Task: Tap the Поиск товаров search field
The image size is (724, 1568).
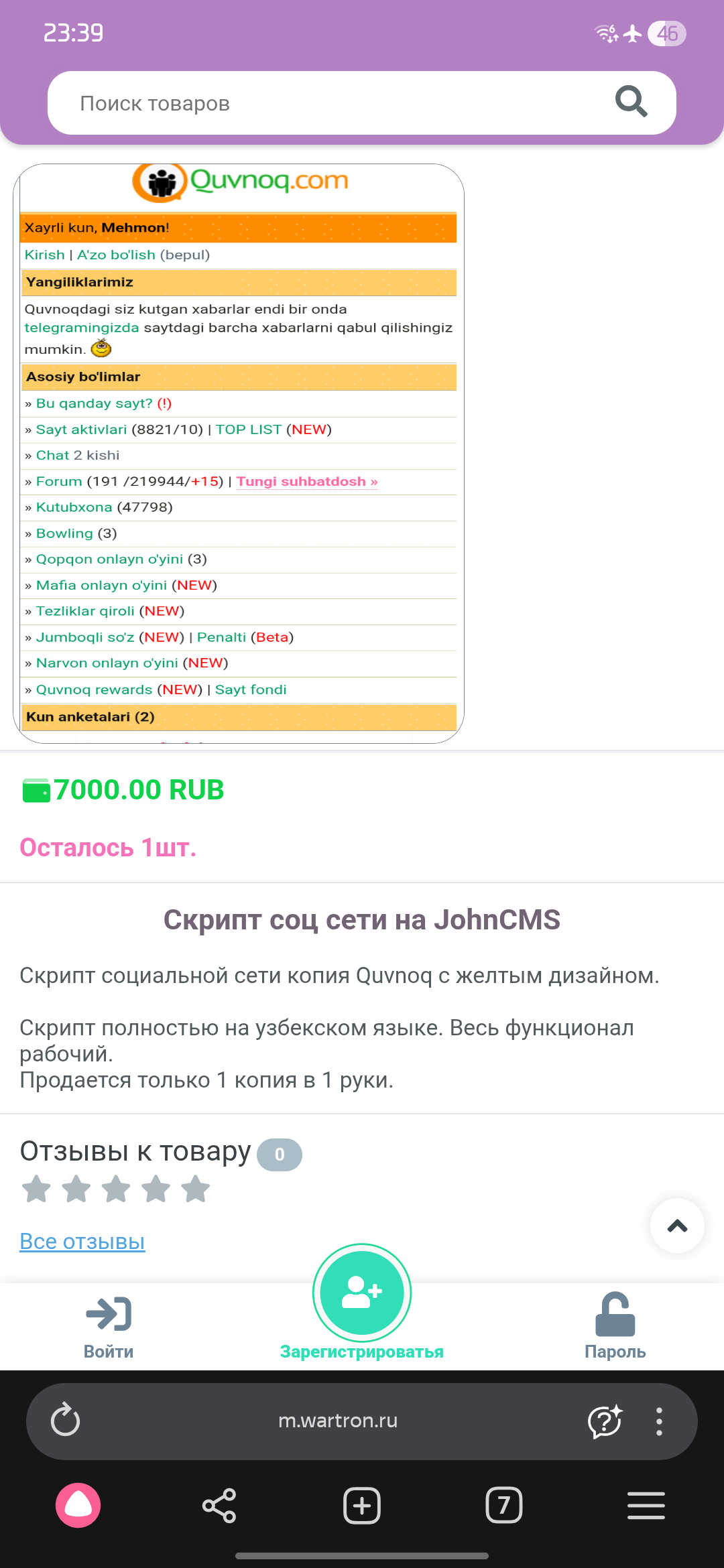Action: click(x=322, y=103)
